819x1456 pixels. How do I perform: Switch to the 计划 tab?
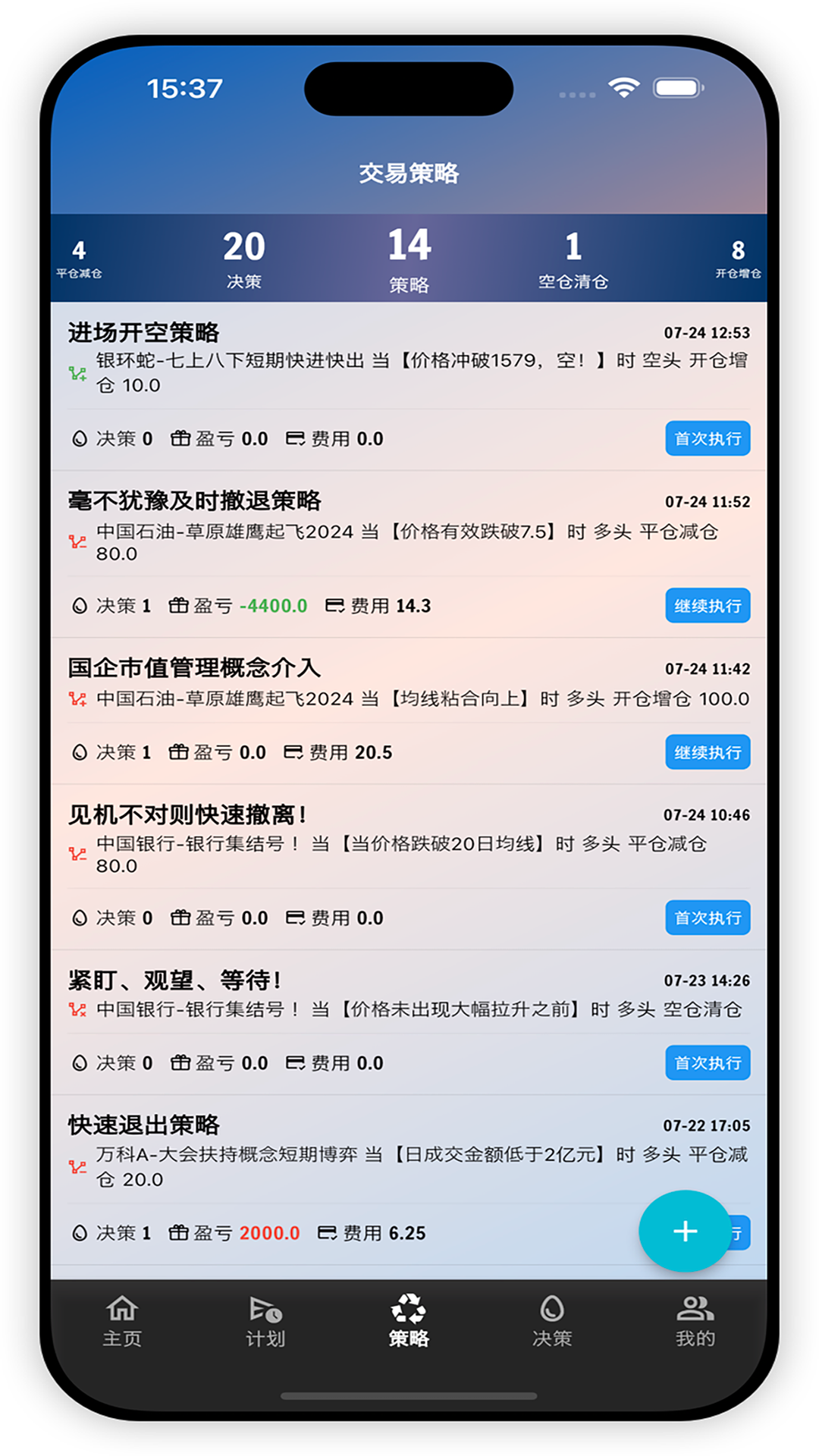265,1321
